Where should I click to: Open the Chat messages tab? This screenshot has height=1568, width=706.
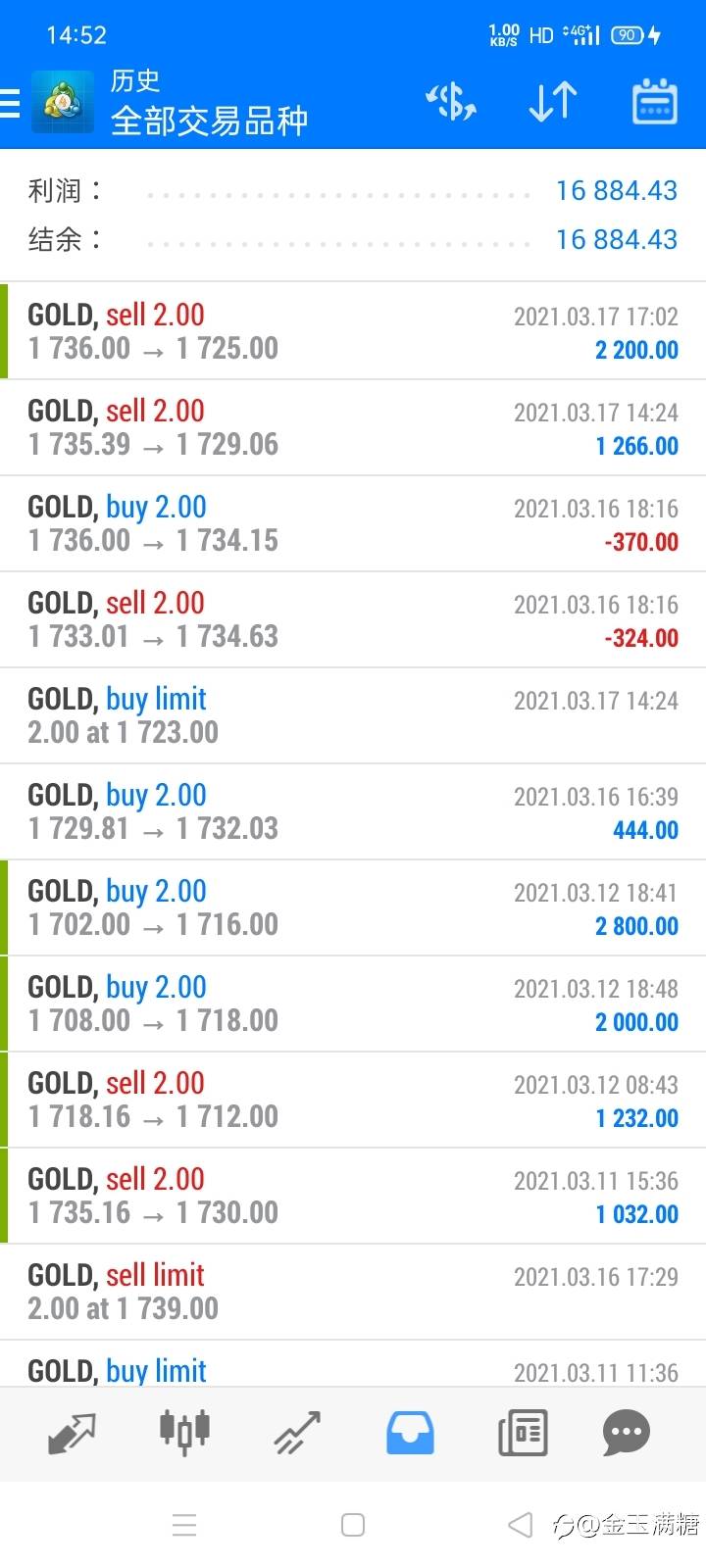click(626, 1434)
